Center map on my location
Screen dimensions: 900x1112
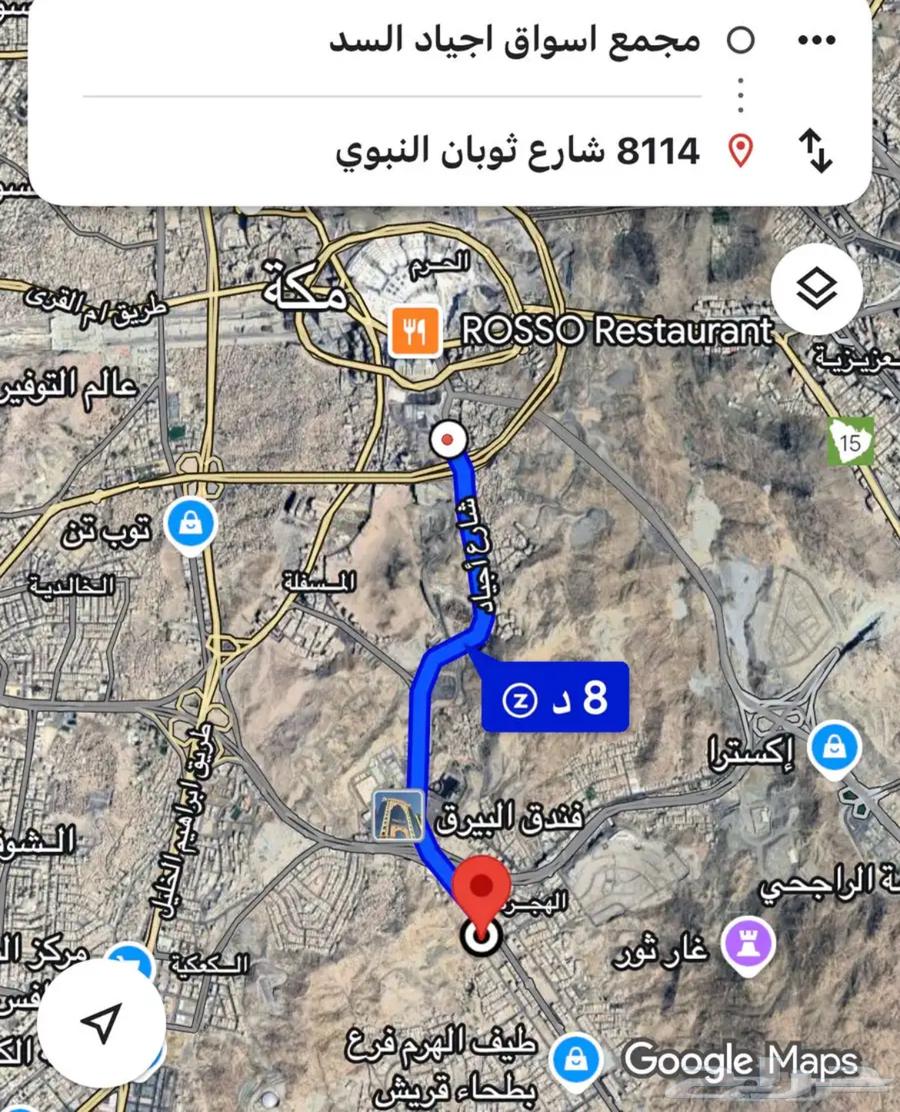pos(101,1022)
